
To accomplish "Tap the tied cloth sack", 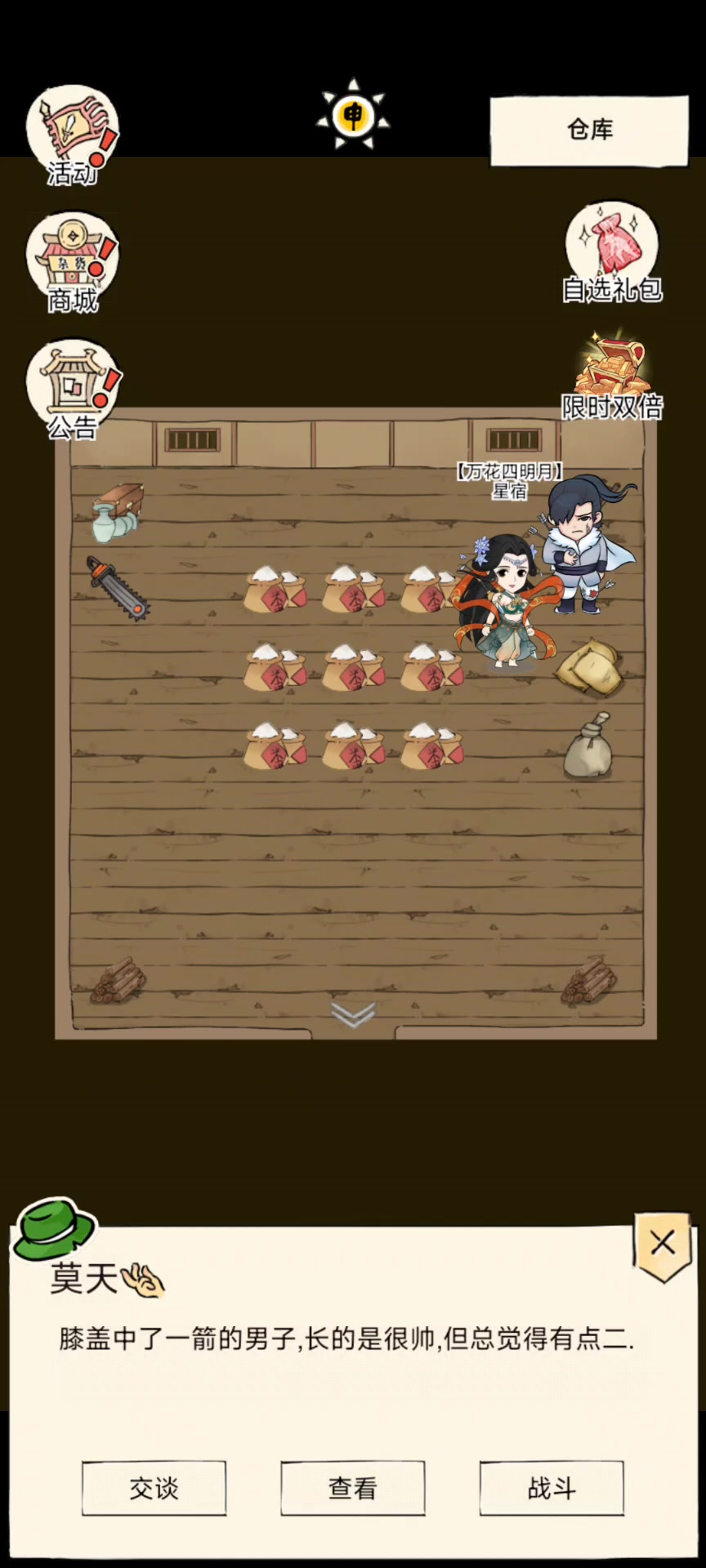I will coord(588,746).
